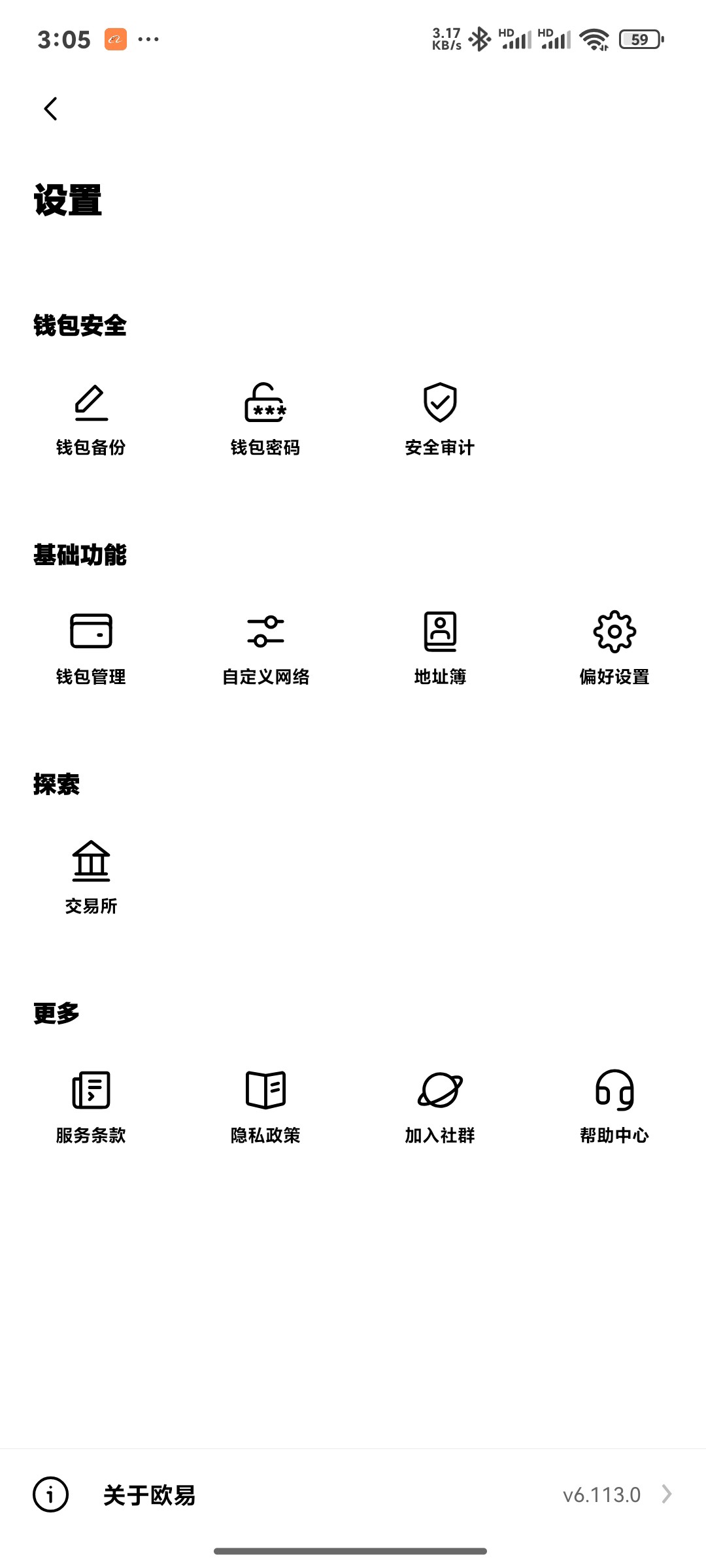Image resolution: width=706 pixels, height=1568 pixels.
Task: Open 关于欧易 about row
Action: (x=353, y=1494)
